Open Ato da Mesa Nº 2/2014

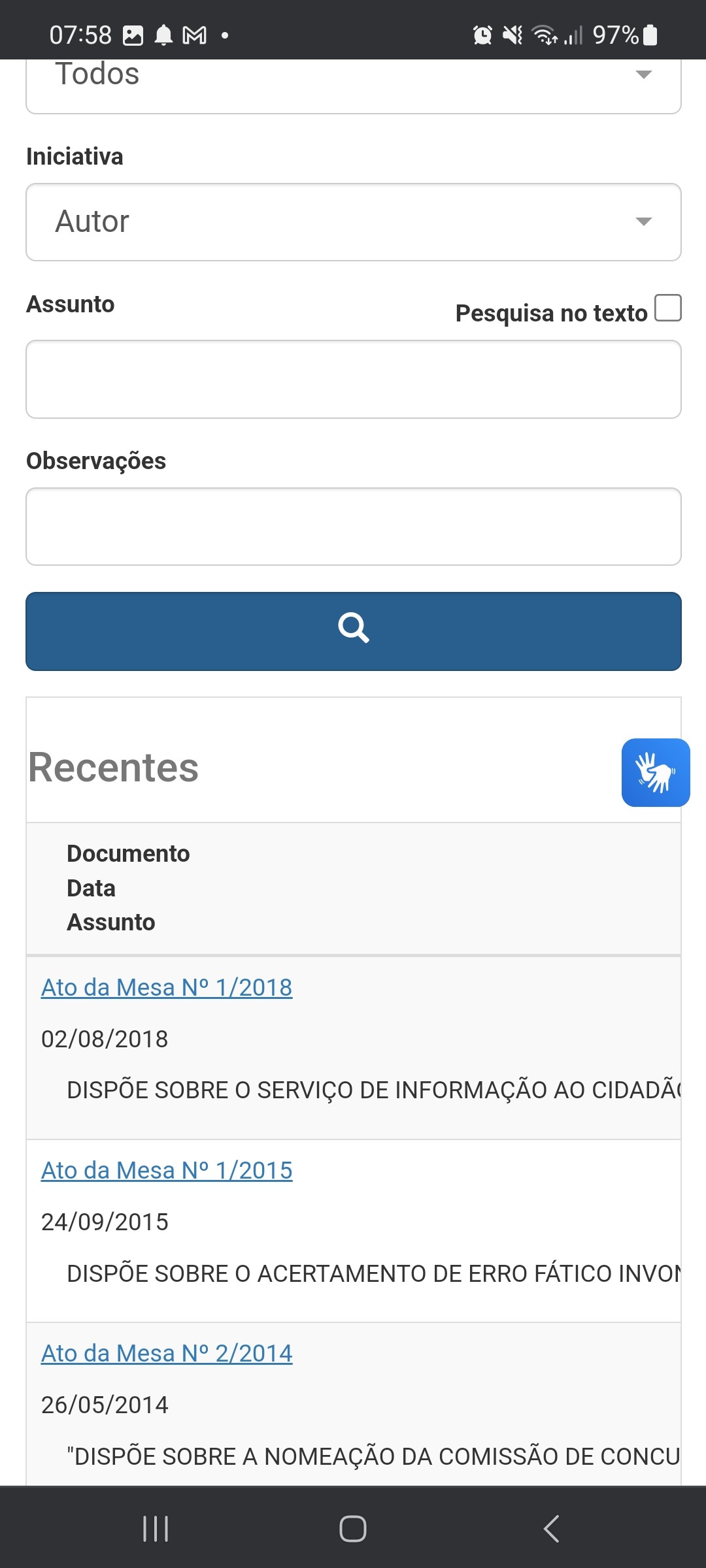[167, 1353]
